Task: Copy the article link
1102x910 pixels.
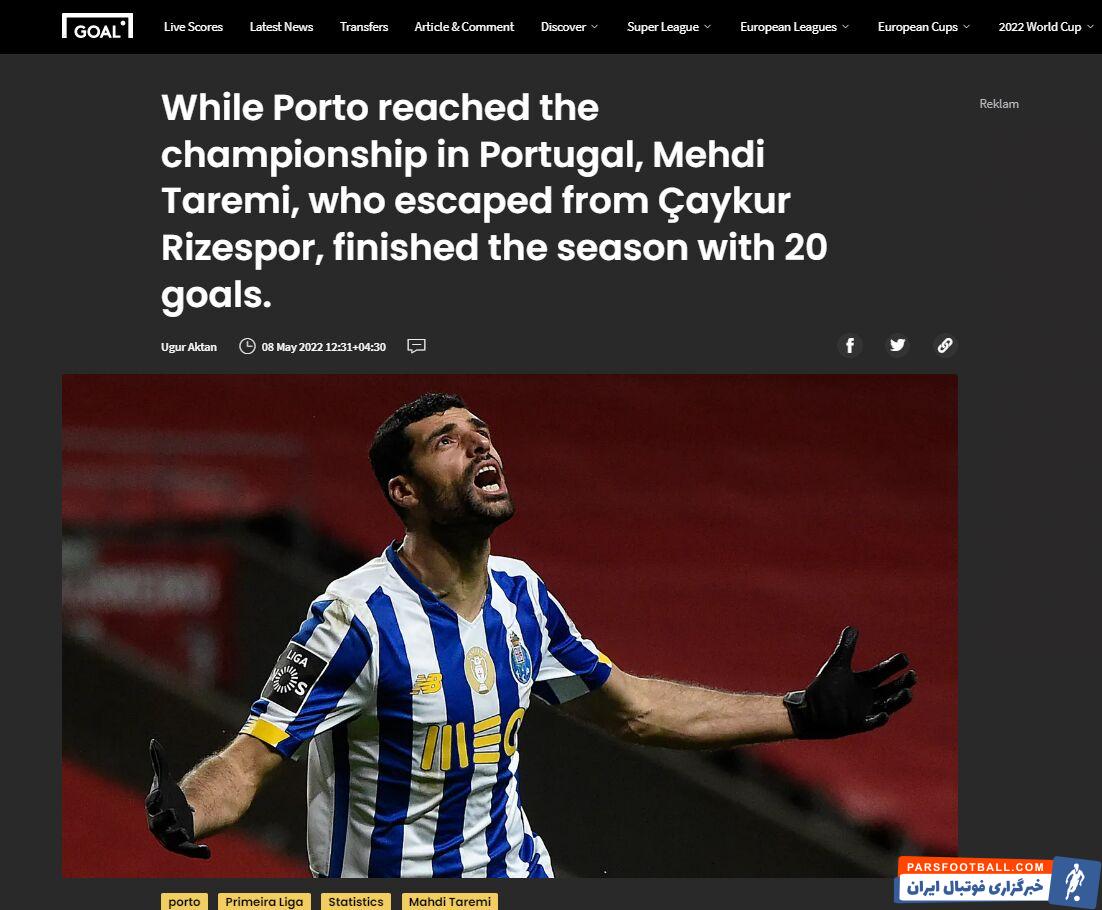Action: click(x=945, y=346)
